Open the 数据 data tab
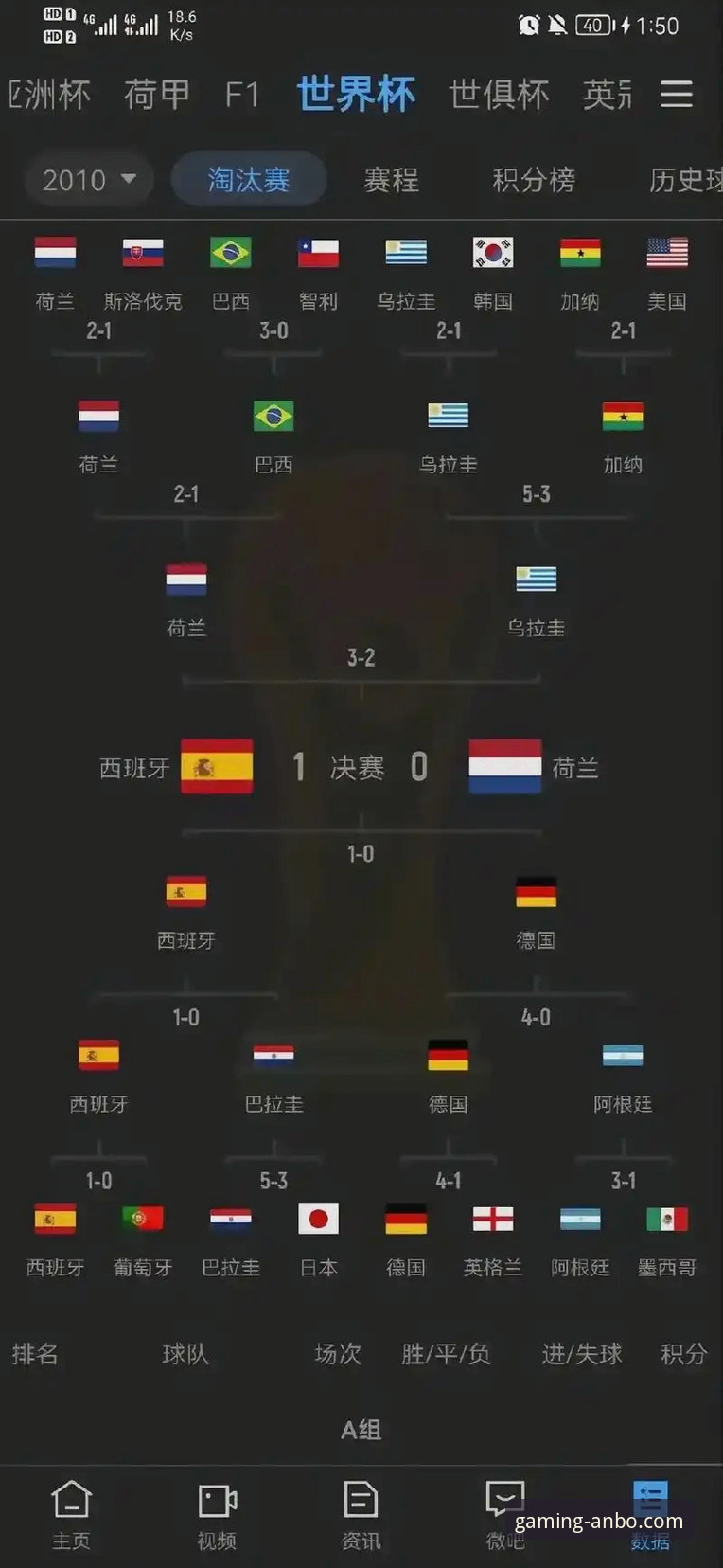Screen dimensions: 723x1568 pos(650,1515)
